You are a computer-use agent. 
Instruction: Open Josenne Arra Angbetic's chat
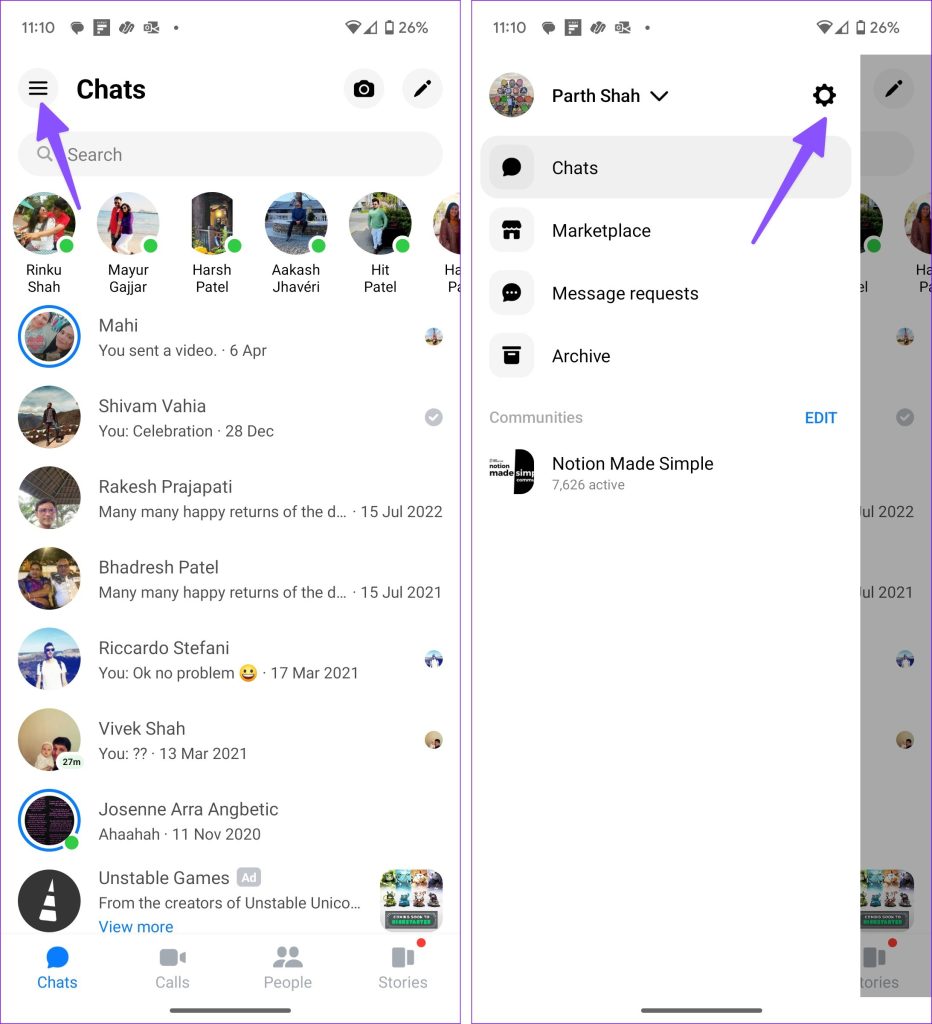230,820
